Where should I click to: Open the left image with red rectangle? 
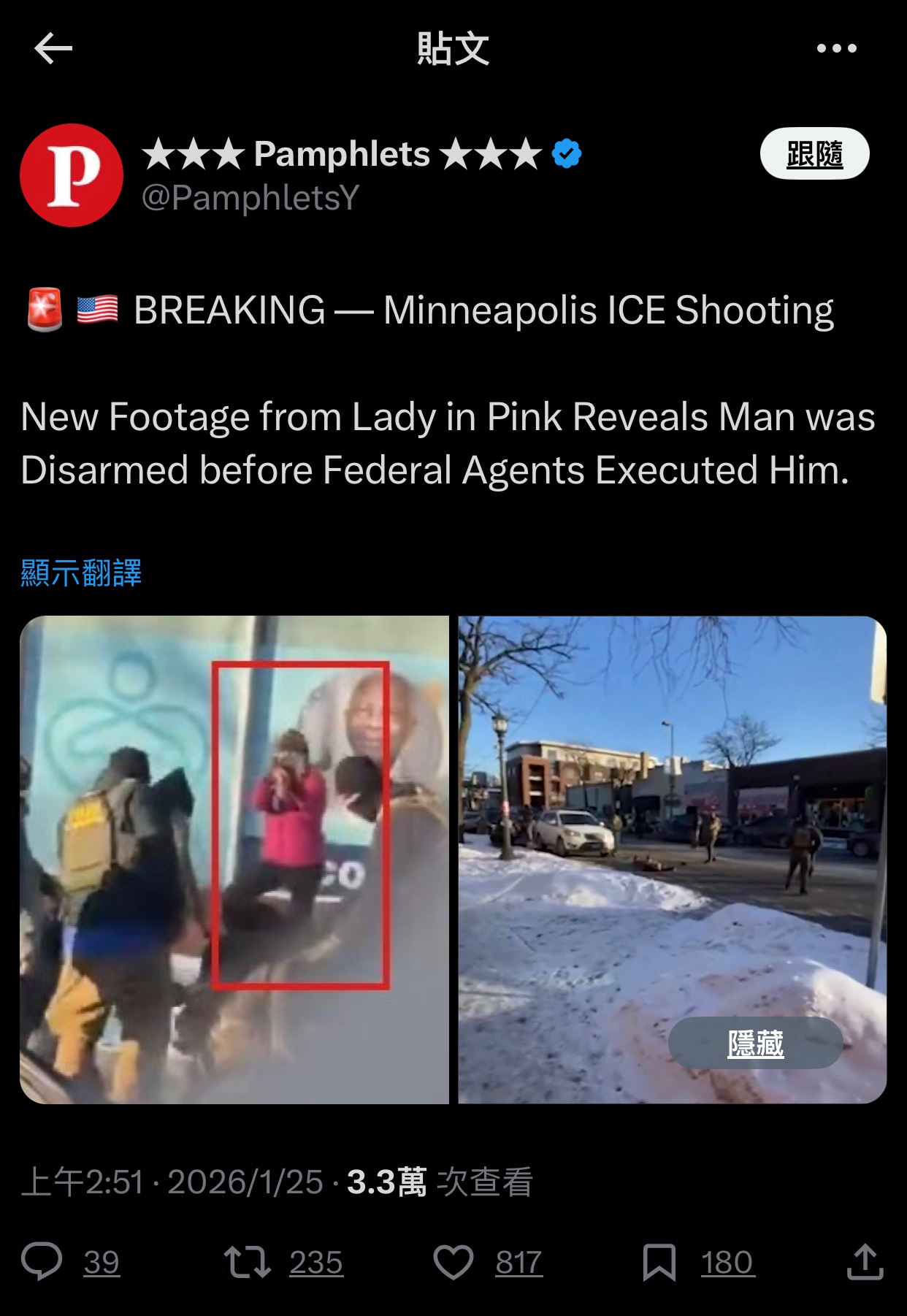point(234,859)
